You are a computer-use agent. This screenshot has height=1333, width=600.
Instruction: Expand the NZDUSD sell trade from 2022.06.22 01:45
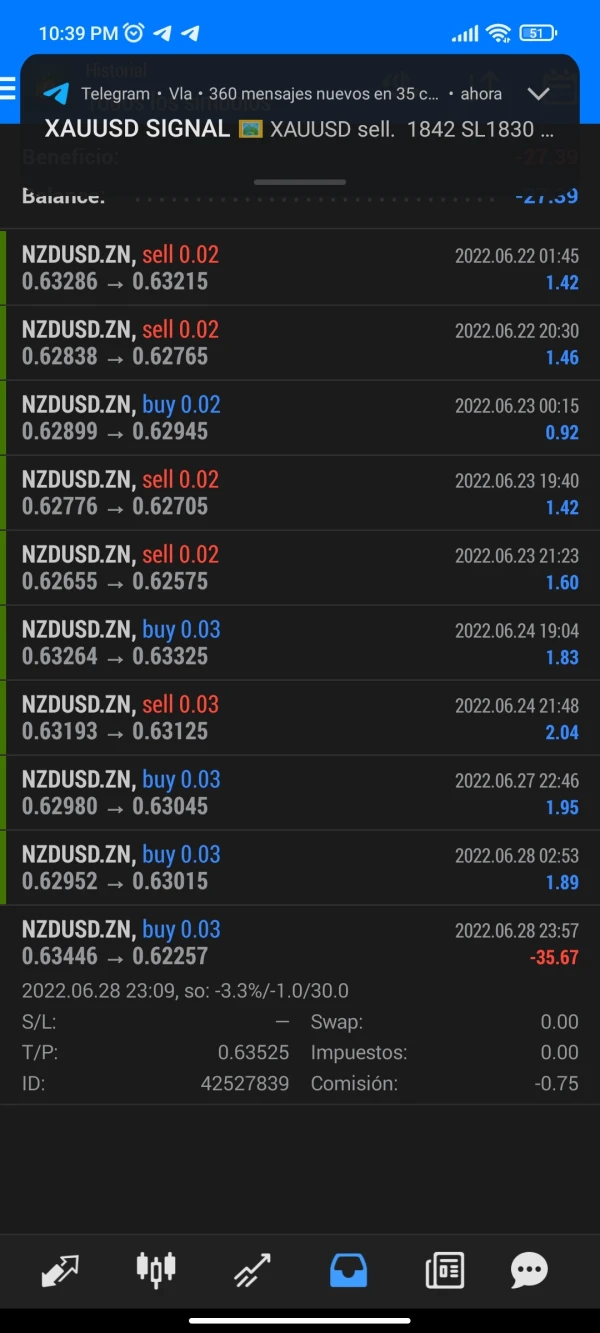(x=300, y=268)
